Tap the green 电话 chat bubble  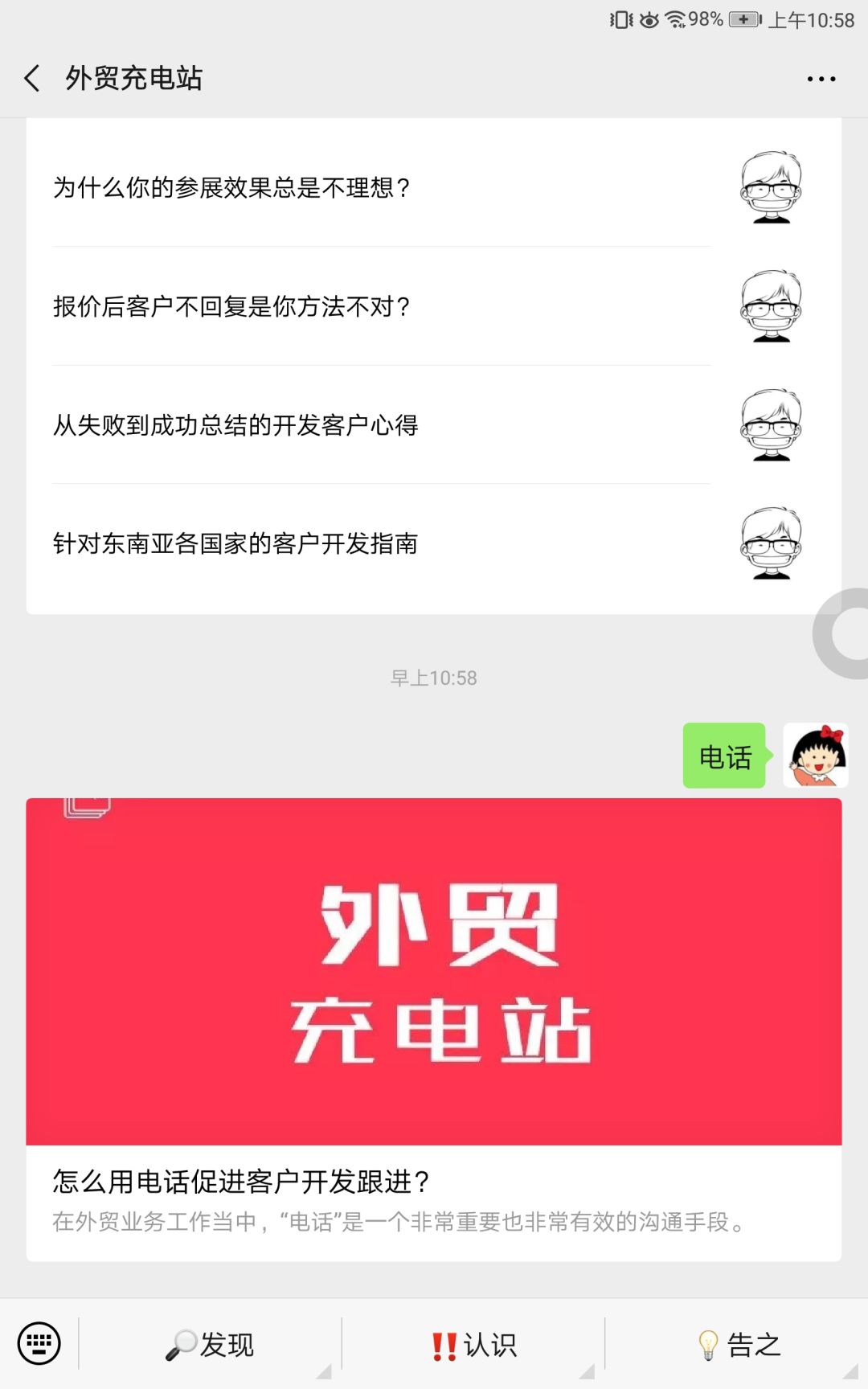click(x=723, y=756)
